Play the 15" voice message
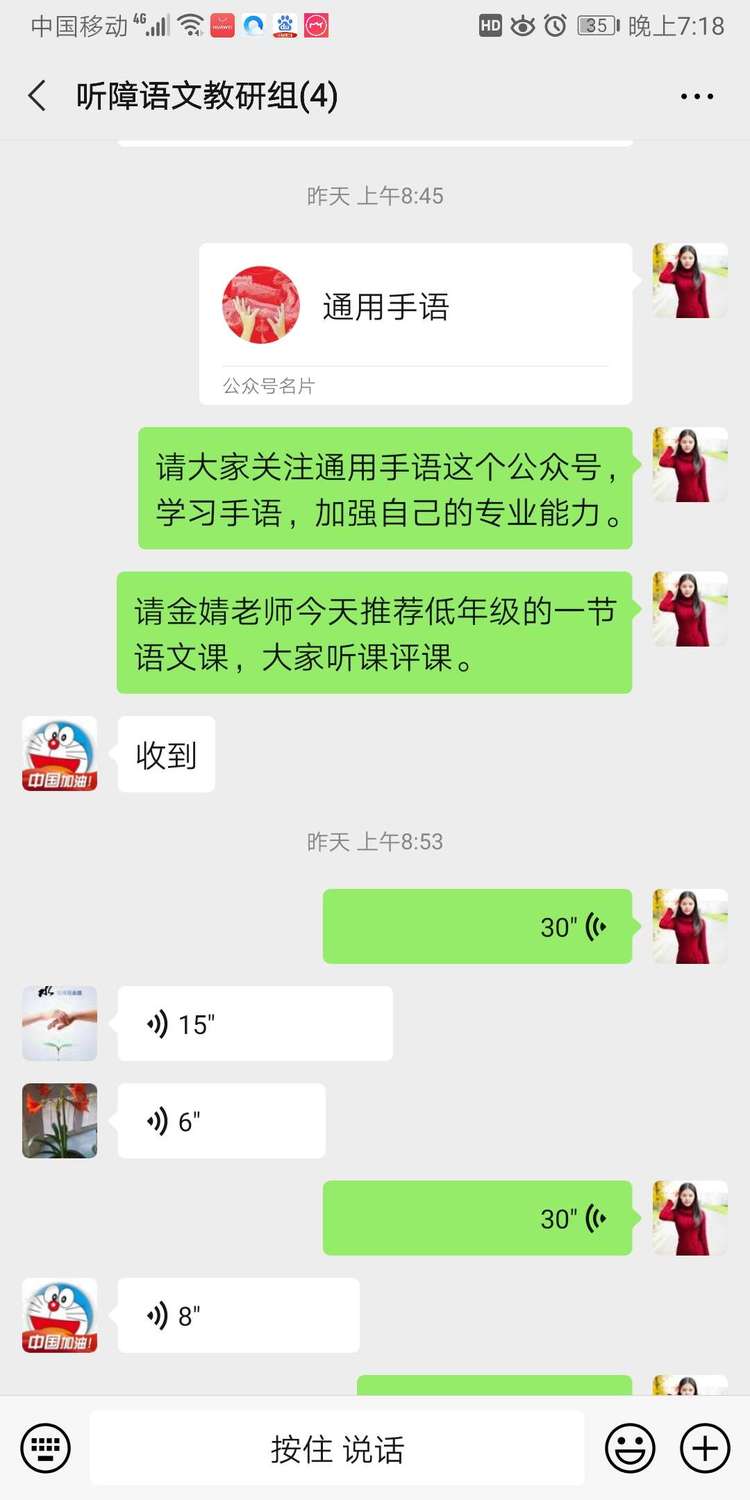The height and width of the screenshot is (1500, 750). [x=255, y=1024]
